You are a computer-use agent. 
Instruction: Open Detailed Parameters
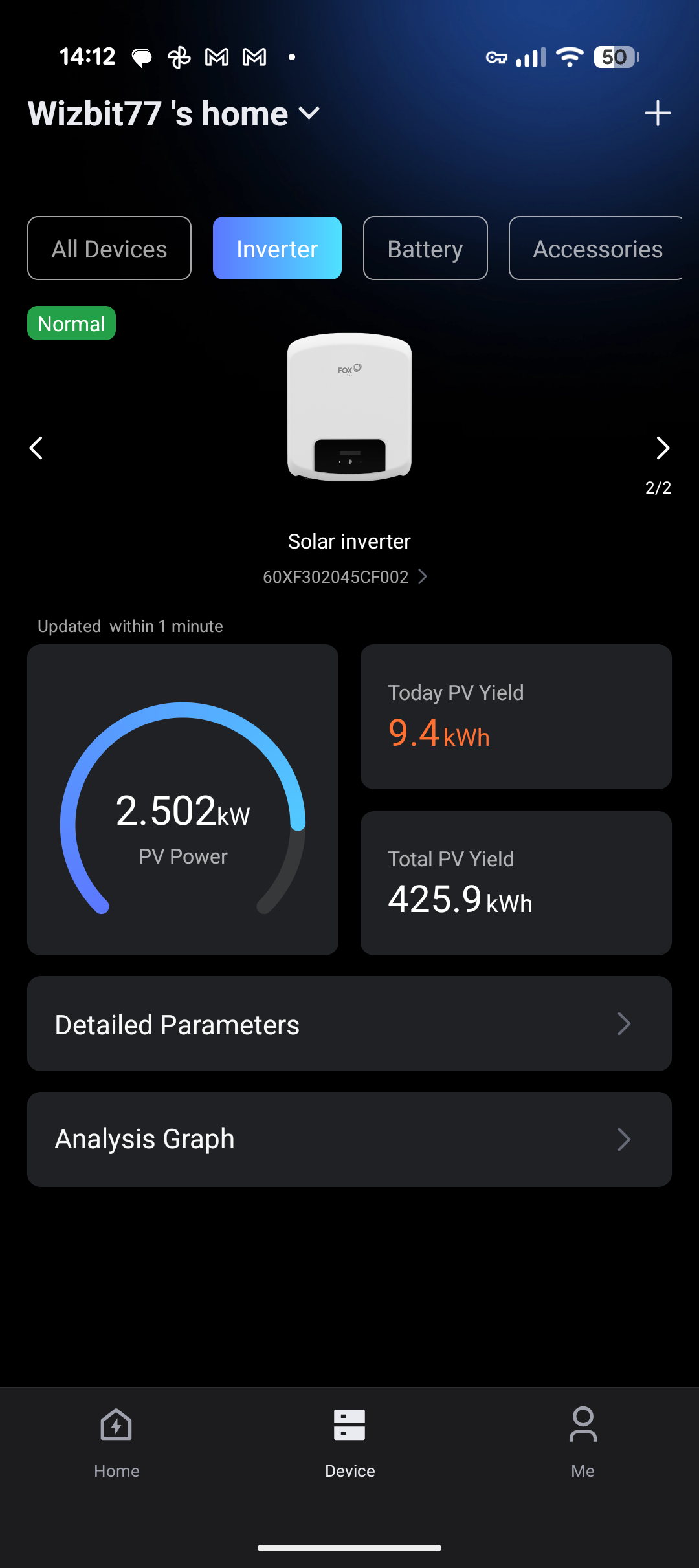pos(349,1024)
